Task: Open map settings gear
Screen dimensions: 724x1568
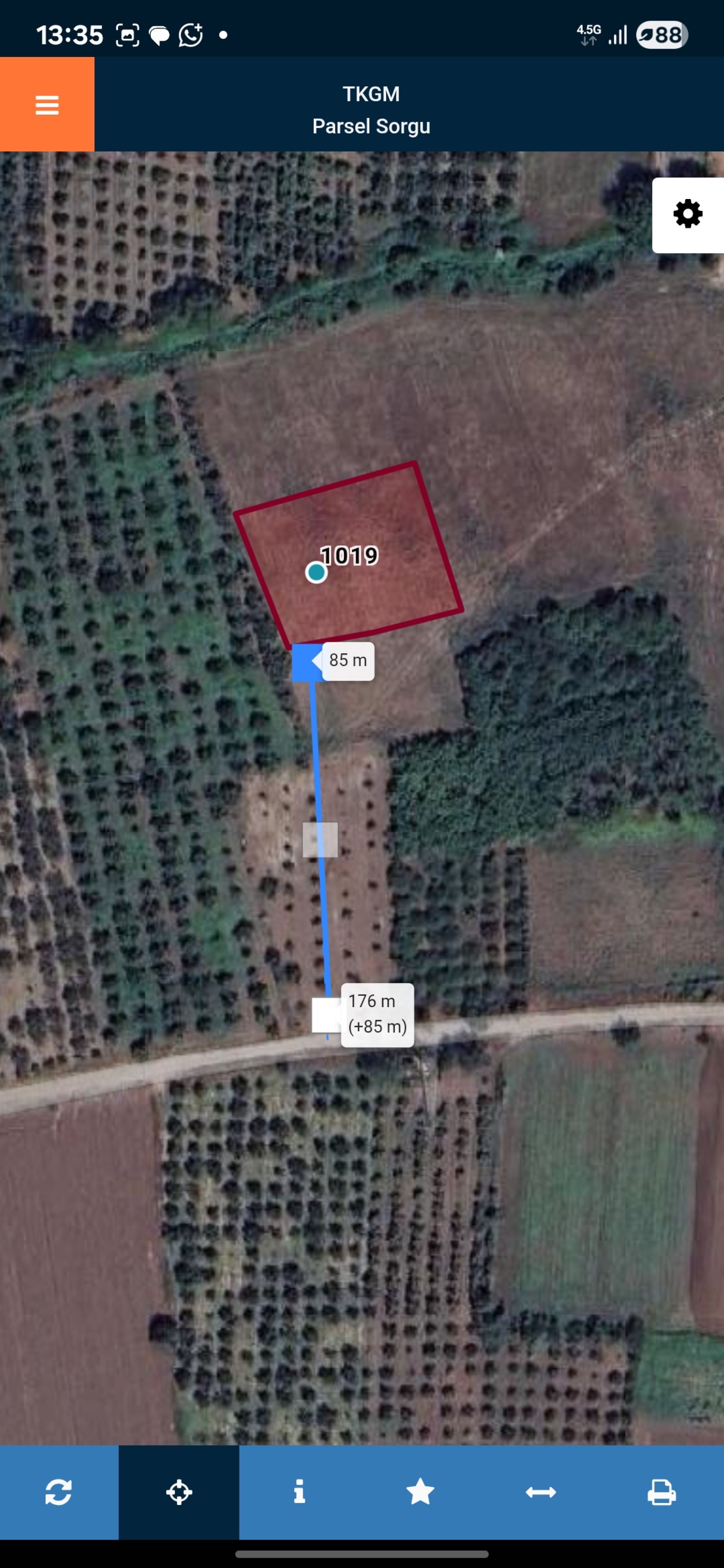Action: coord(688,215)
